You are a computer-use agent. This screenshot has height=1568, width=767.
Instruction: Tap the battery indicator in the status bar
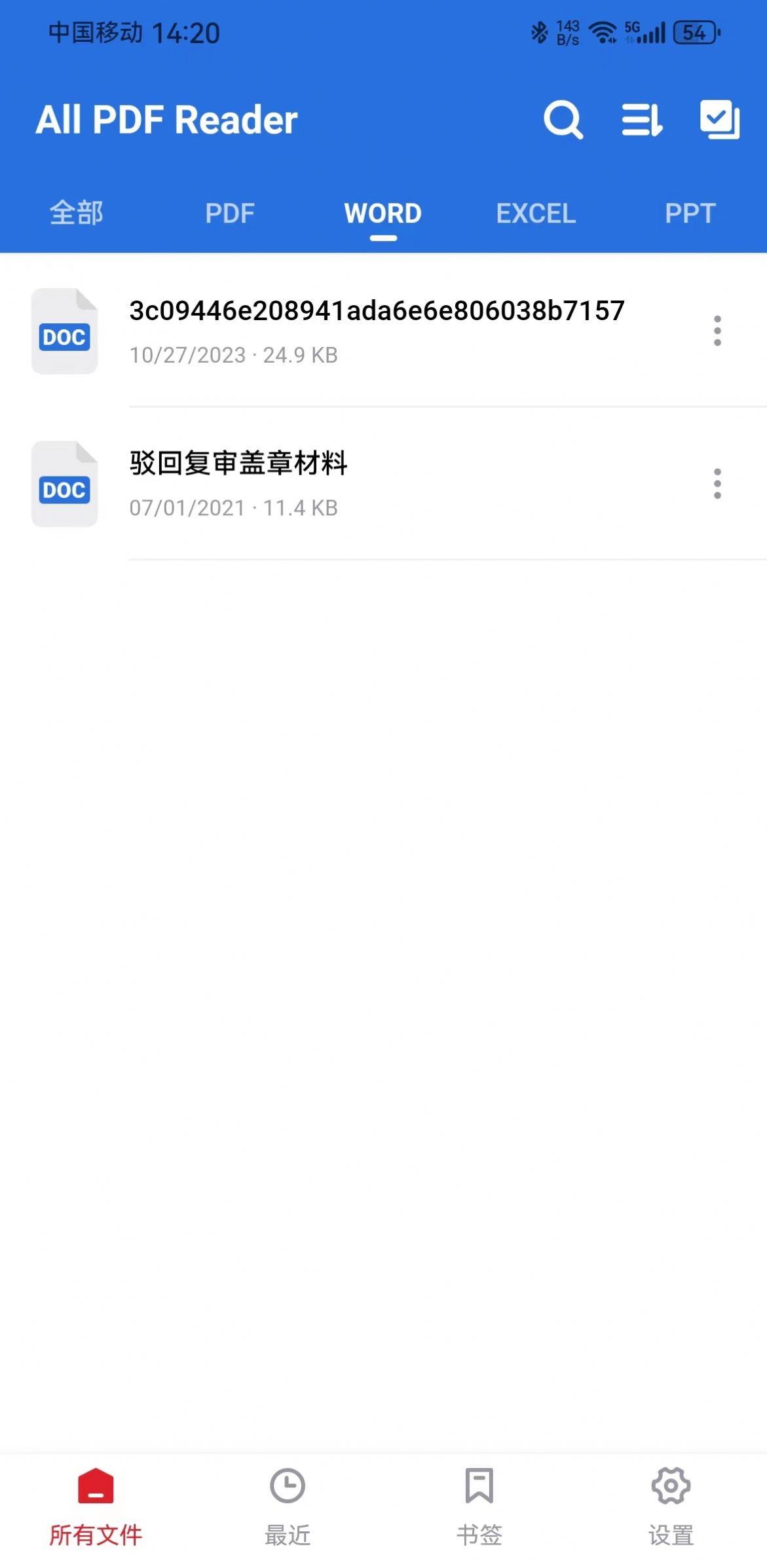[694, 33]
